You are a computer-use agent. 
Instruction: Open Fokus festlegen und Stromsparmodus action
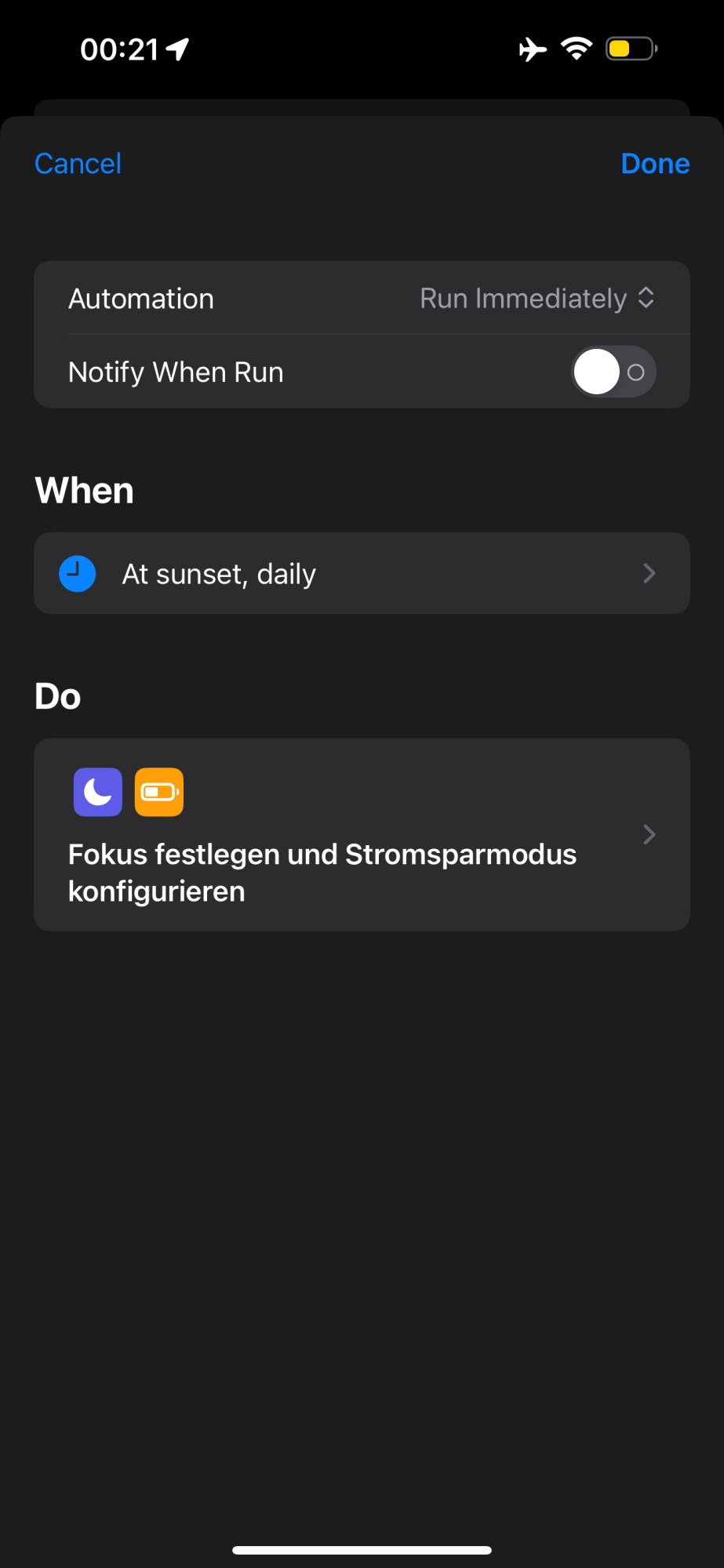(x=362, y=835)
